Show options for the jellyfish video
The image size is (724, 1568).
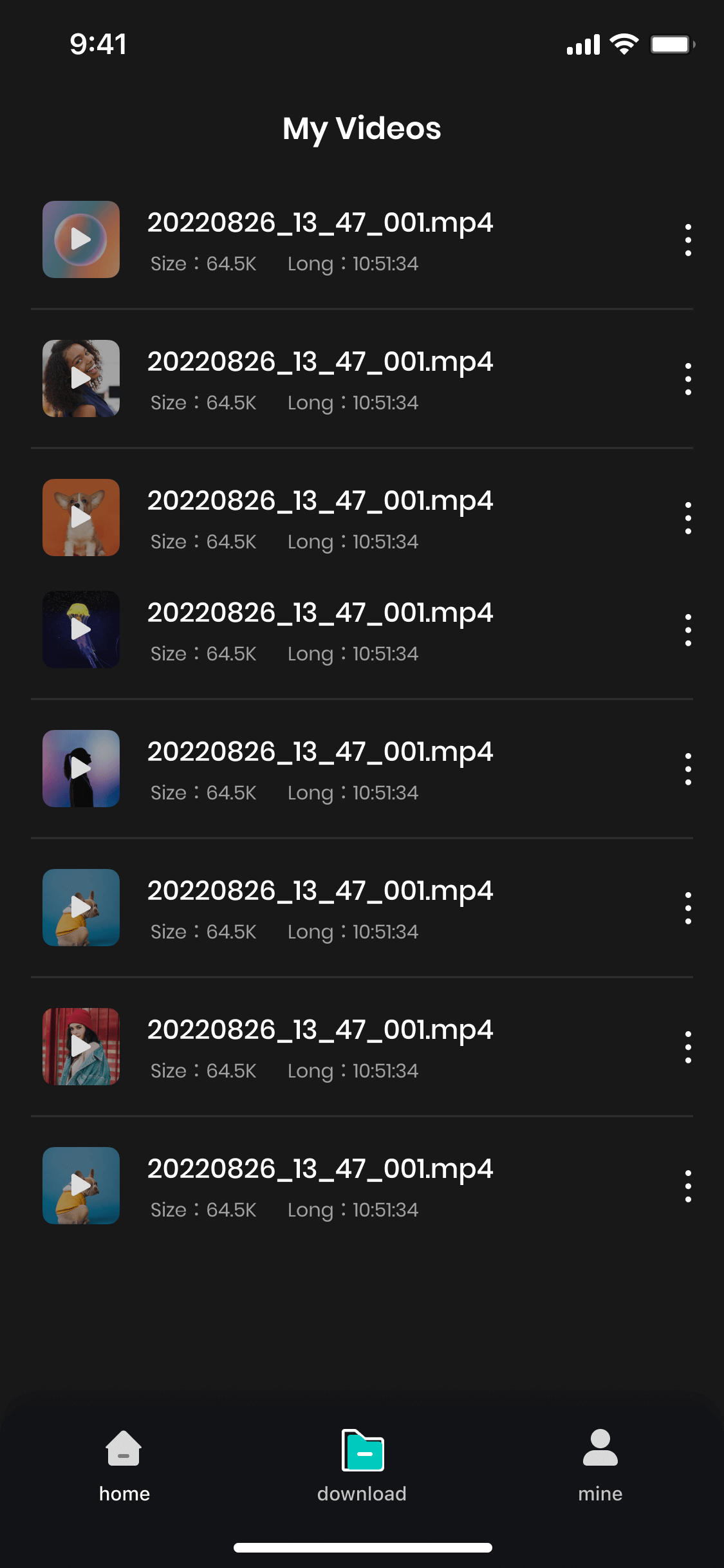[x=688, y=630]
